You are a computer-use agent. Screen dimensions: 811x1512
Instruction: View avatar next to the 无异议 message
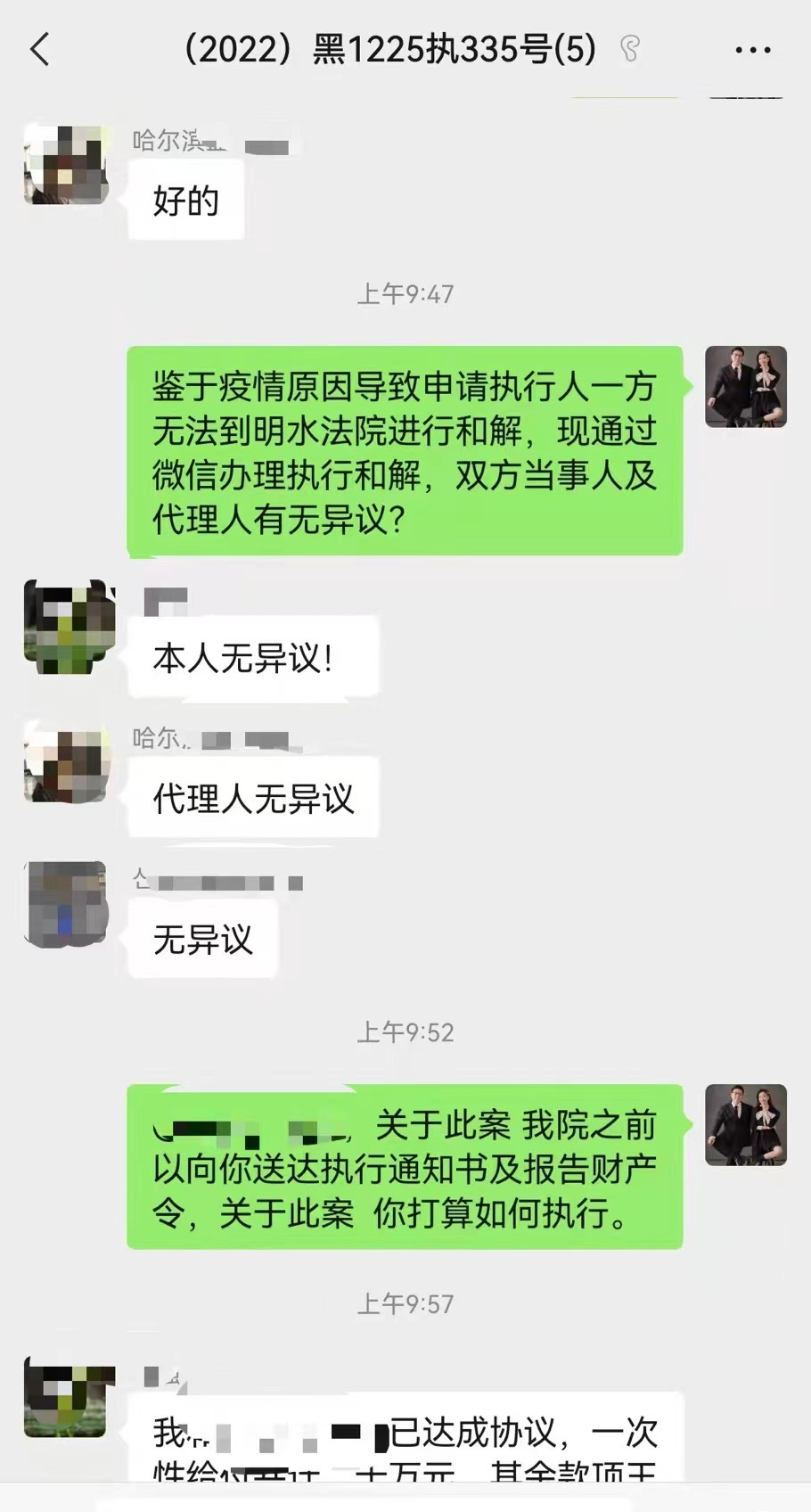point(66,903)
